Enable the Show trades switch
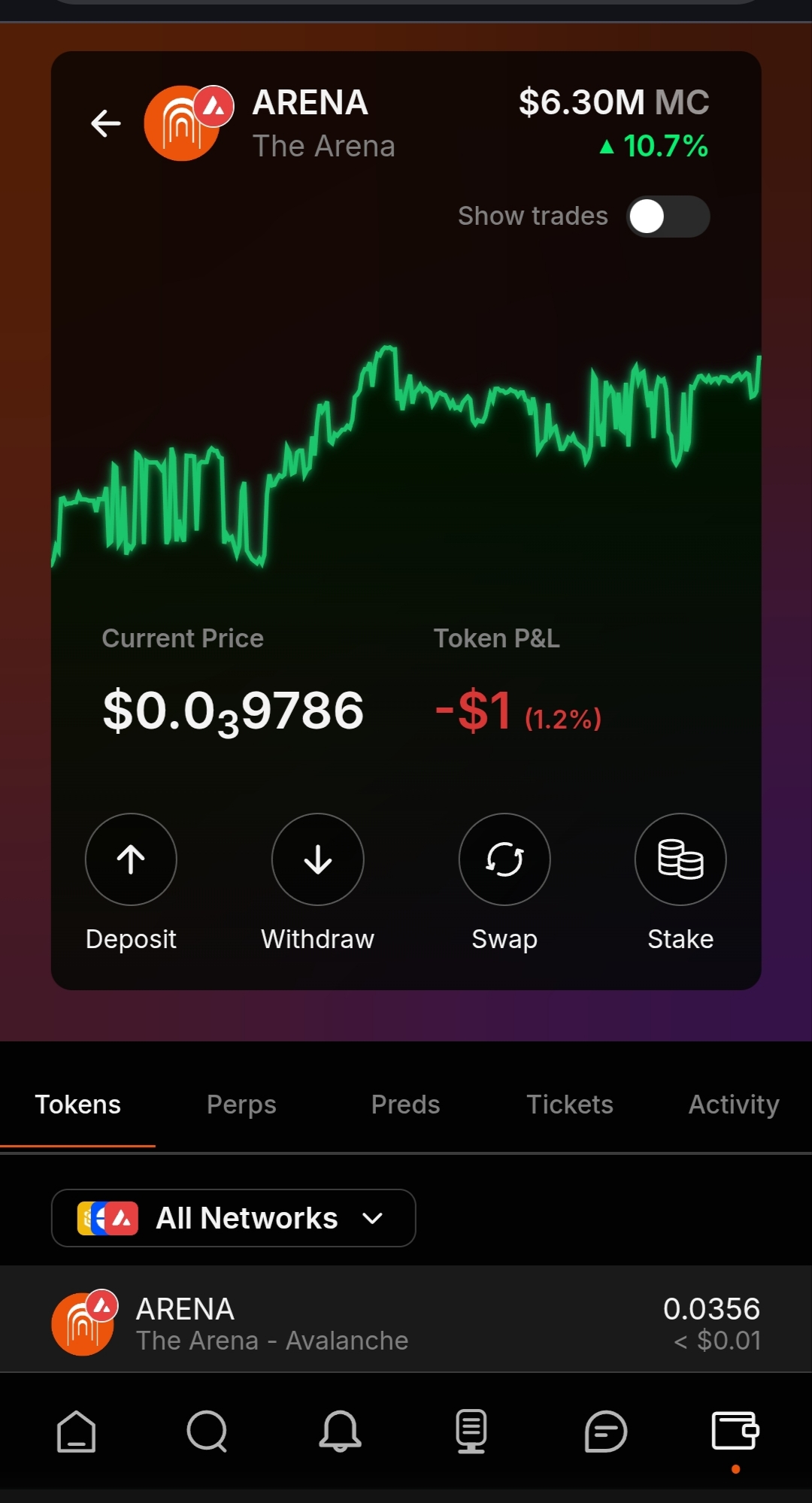Screen dimensions: 812x1503 tap(668, 217)
